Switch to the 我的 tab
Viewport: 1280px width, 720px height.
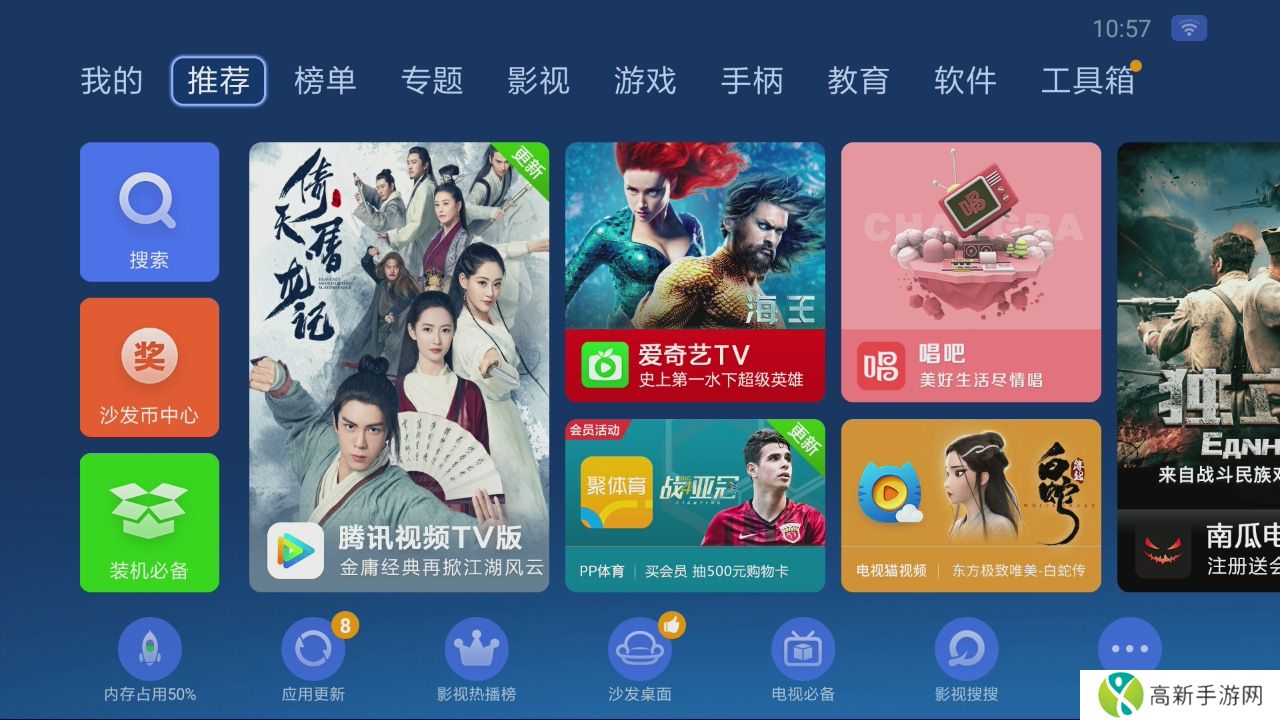[x=112, y=81]
